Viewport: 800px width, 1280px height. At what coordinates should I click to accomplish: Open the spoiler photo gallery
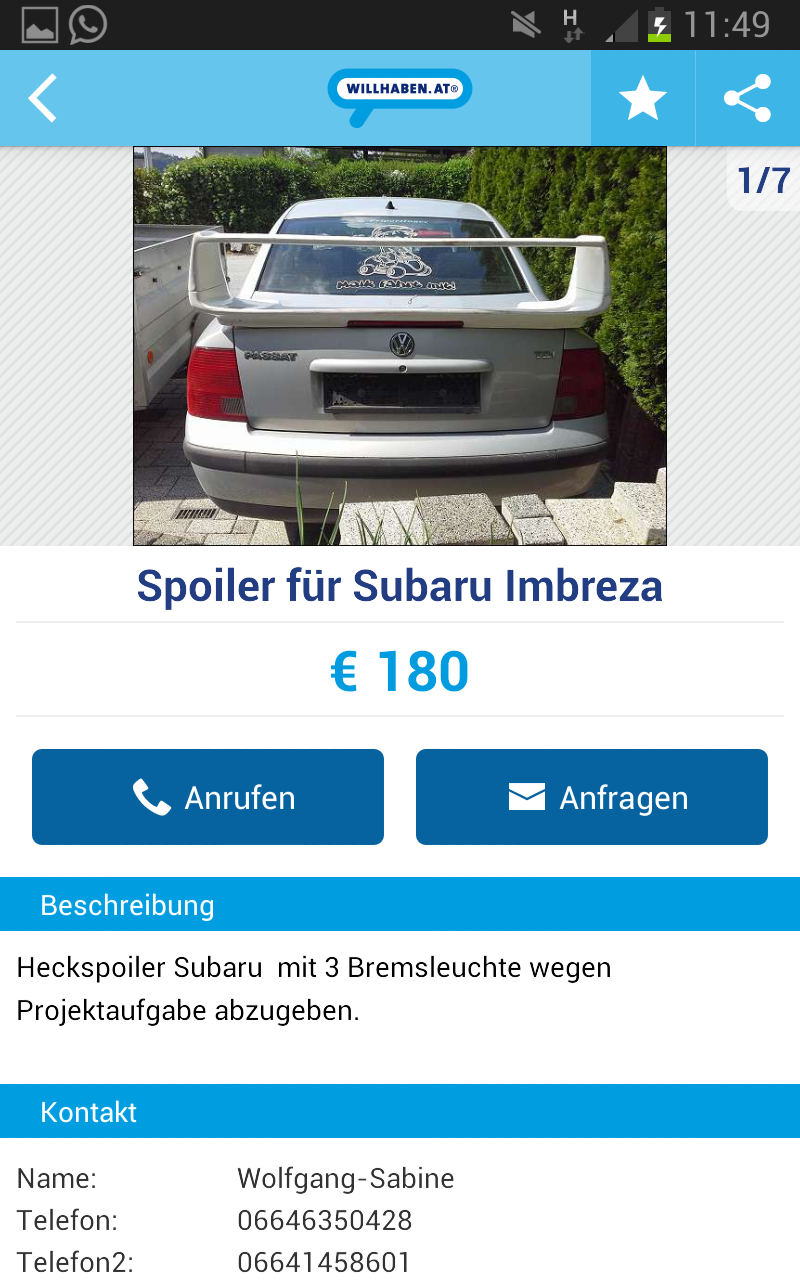tap(400, 346)
